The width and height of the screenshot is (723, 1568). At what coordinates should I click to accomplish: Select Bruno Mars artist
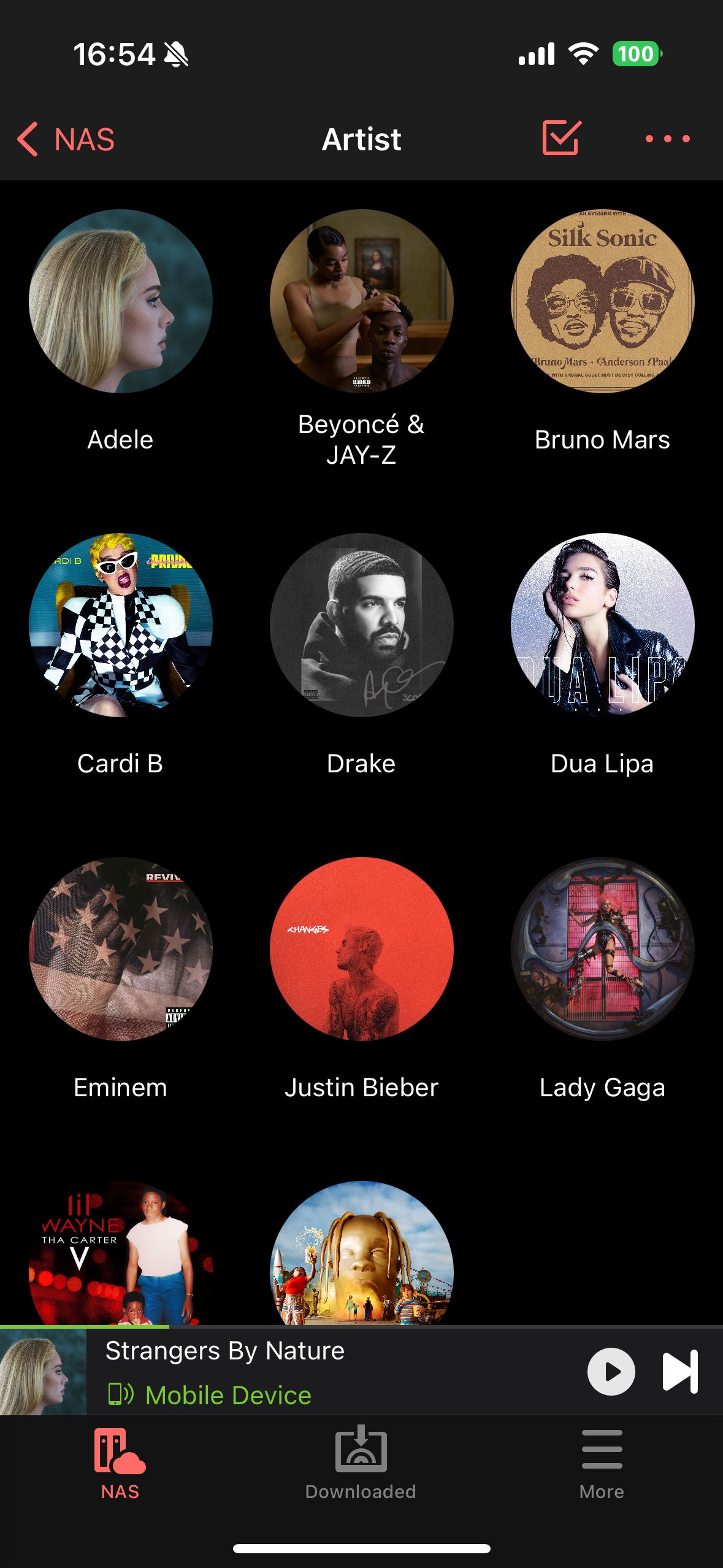coord(602,301)
